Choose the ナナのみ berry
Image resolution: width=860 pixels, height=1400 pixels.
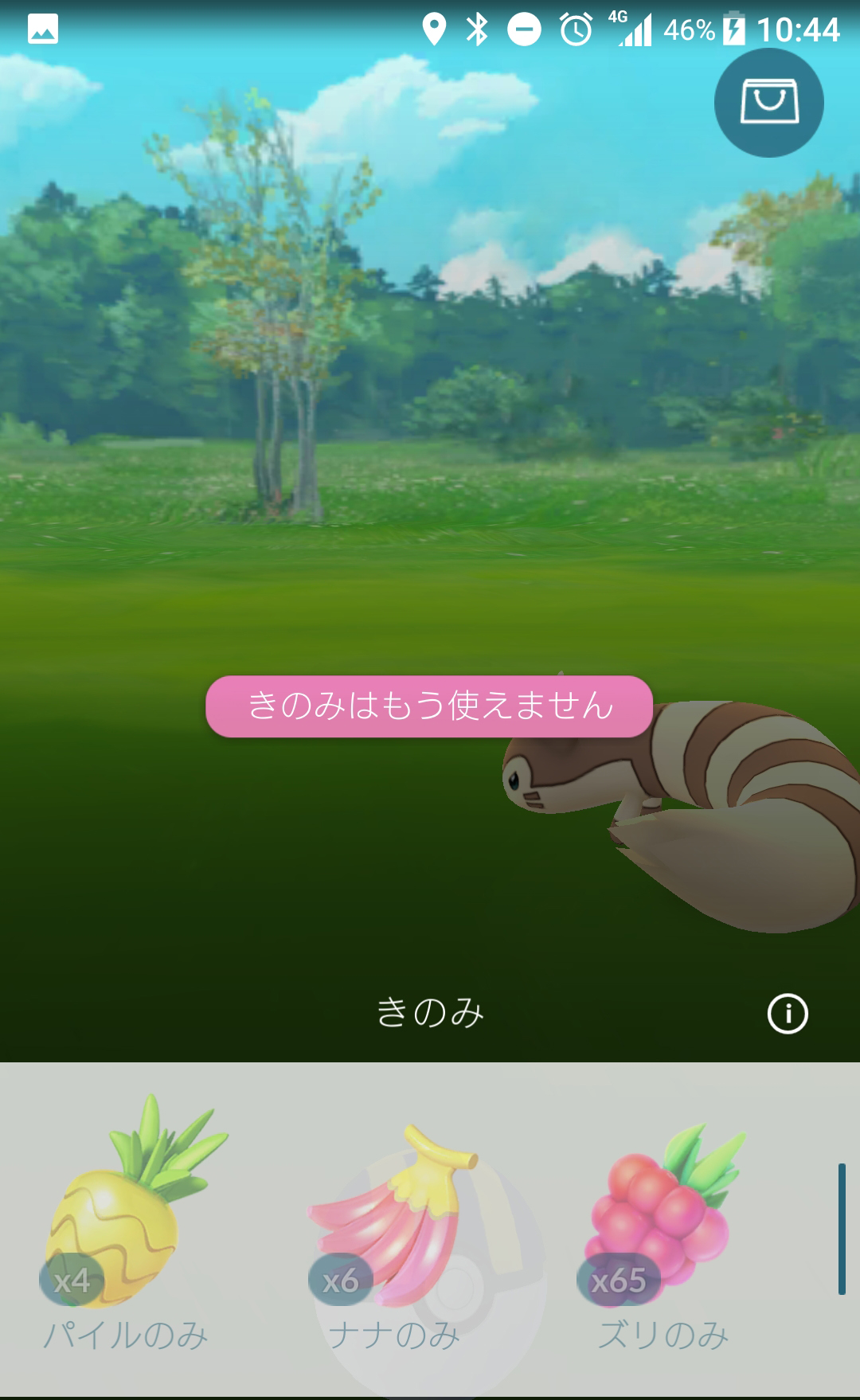[394, 1218]
